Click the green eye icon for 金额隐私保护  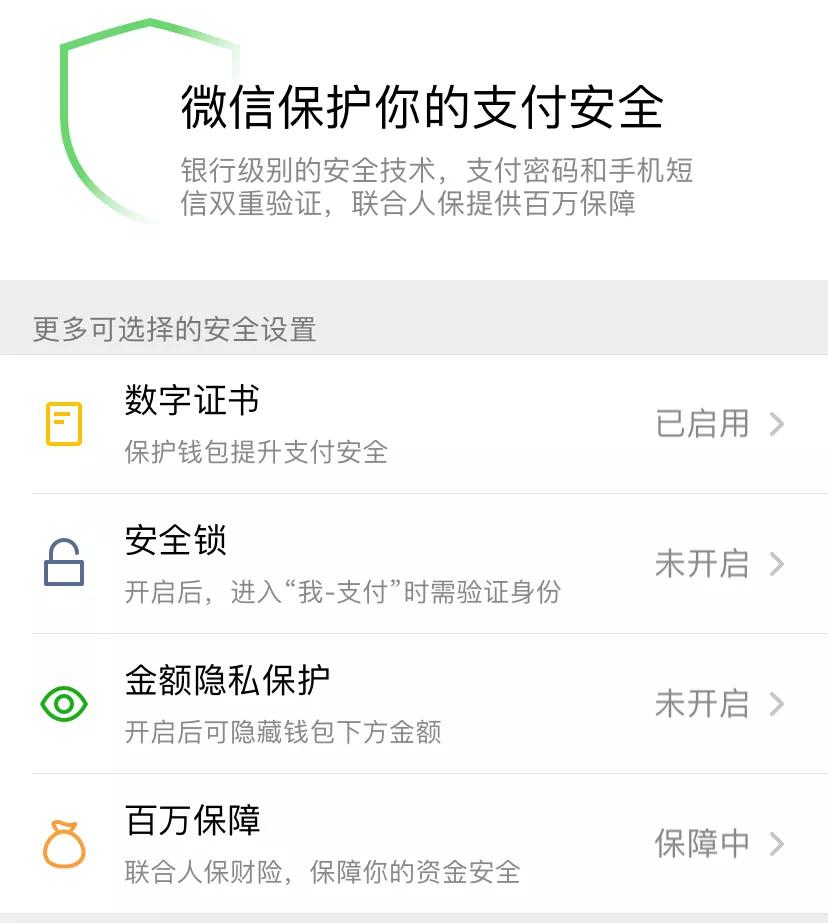(62, 701)
